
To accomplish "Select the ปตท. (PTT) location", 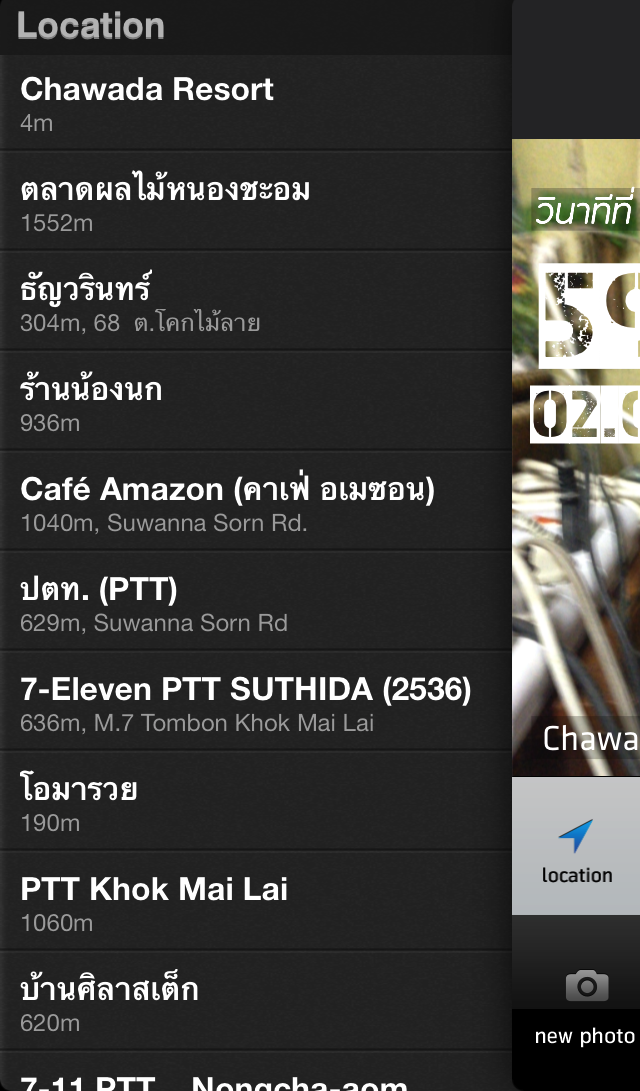I will pos(255,602).
